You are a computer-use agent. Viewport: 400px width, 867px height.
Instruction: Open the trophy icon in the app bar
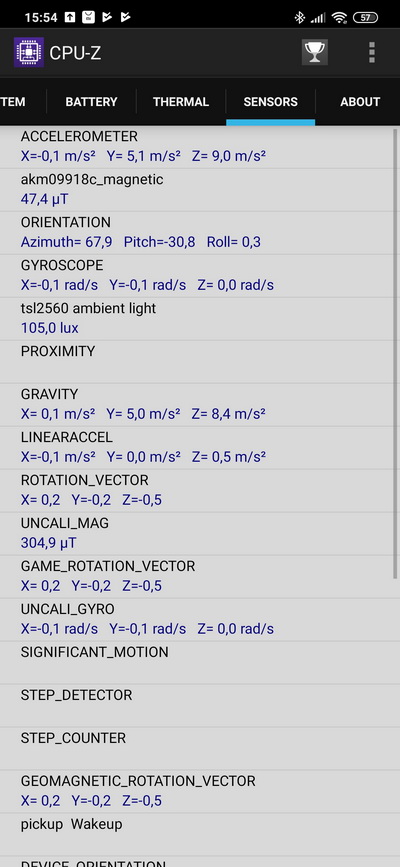click(315, 53)
